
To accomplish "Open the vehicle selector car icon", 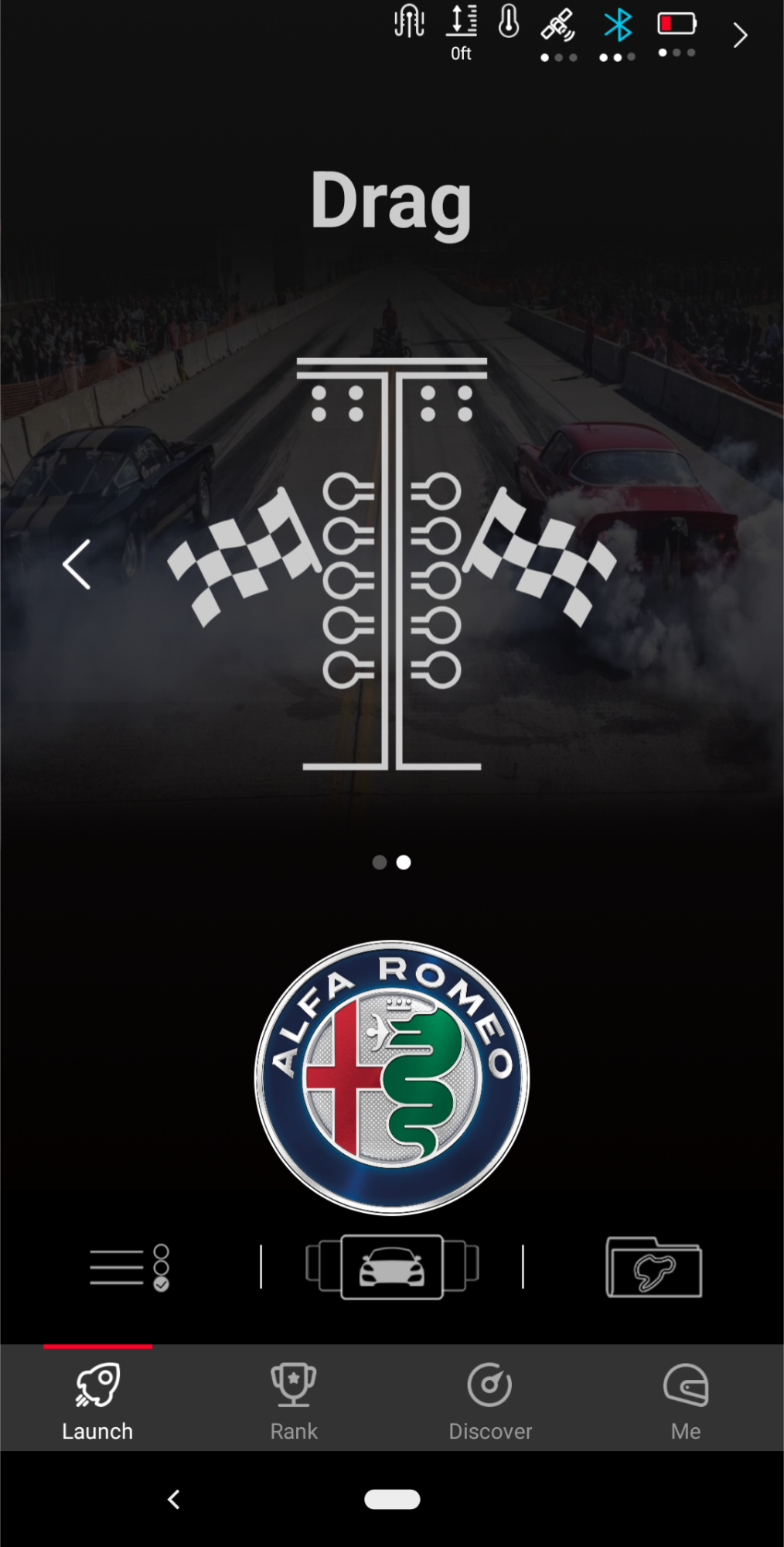I will pos(392,1267).
